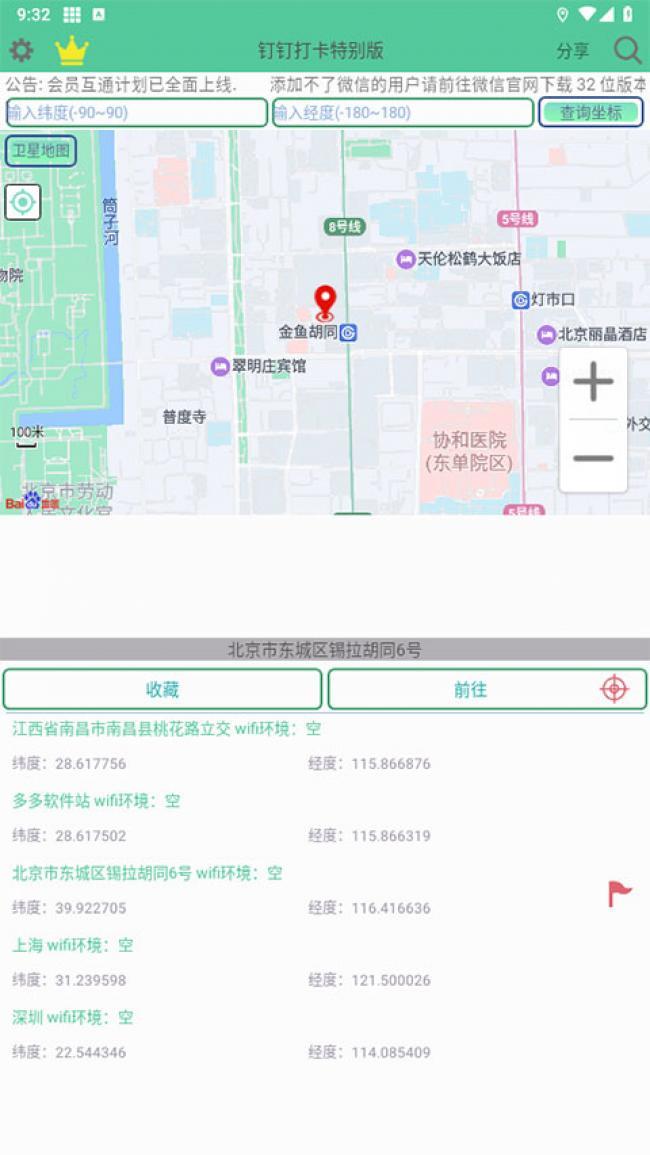
Task: Select the 多多软件站 saved location
Action: point(96,801)
